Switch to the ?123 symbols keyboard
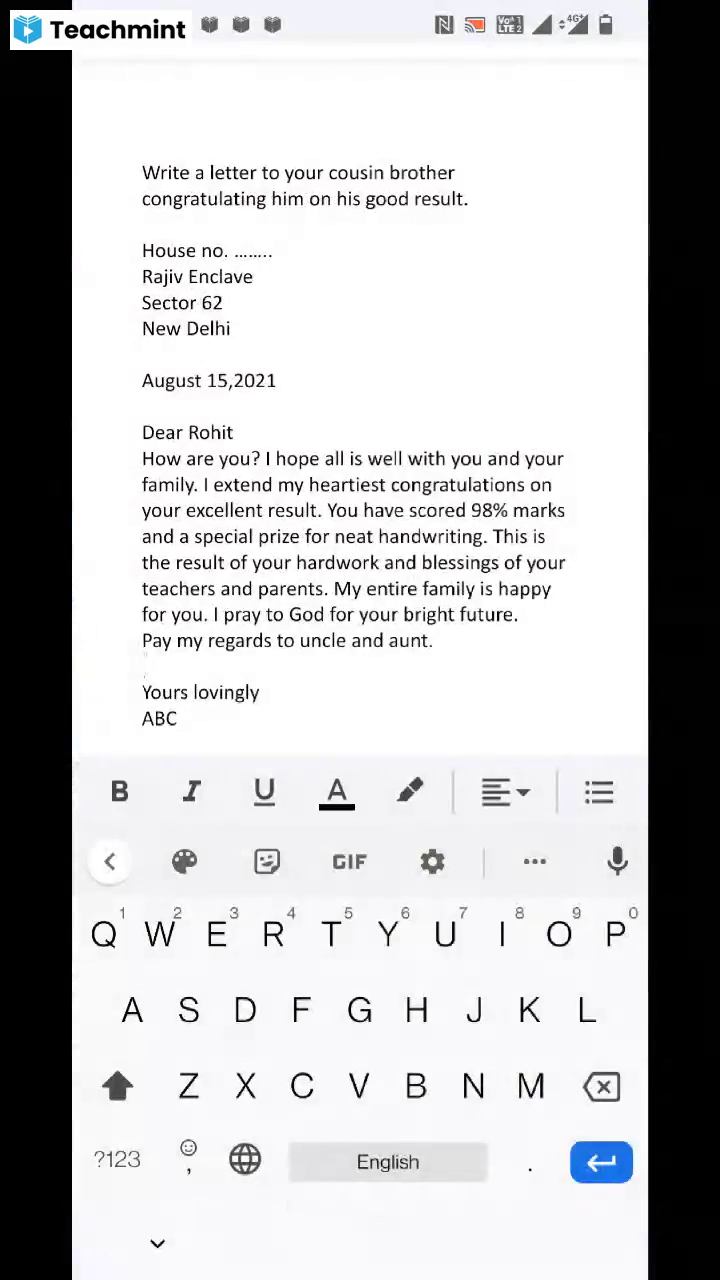This screenshot has width=720, height=1280. point(117,1160)
